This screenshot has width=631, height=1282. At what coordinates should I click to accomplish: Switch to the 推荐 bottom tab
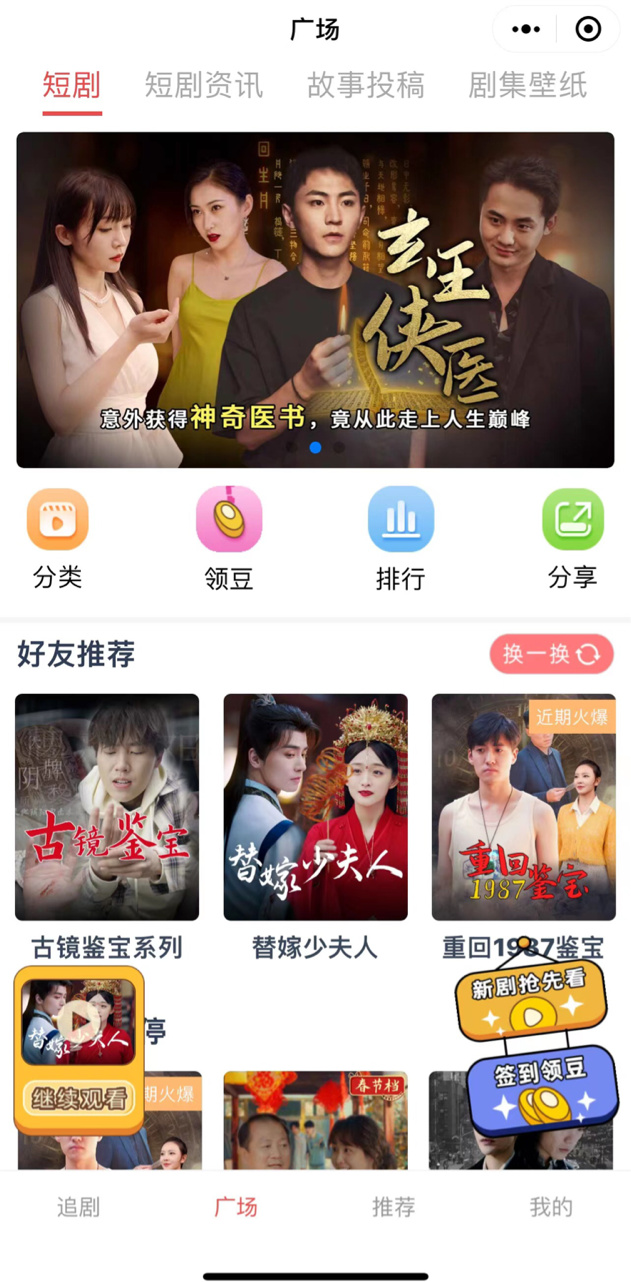[x=393, y=1207]
